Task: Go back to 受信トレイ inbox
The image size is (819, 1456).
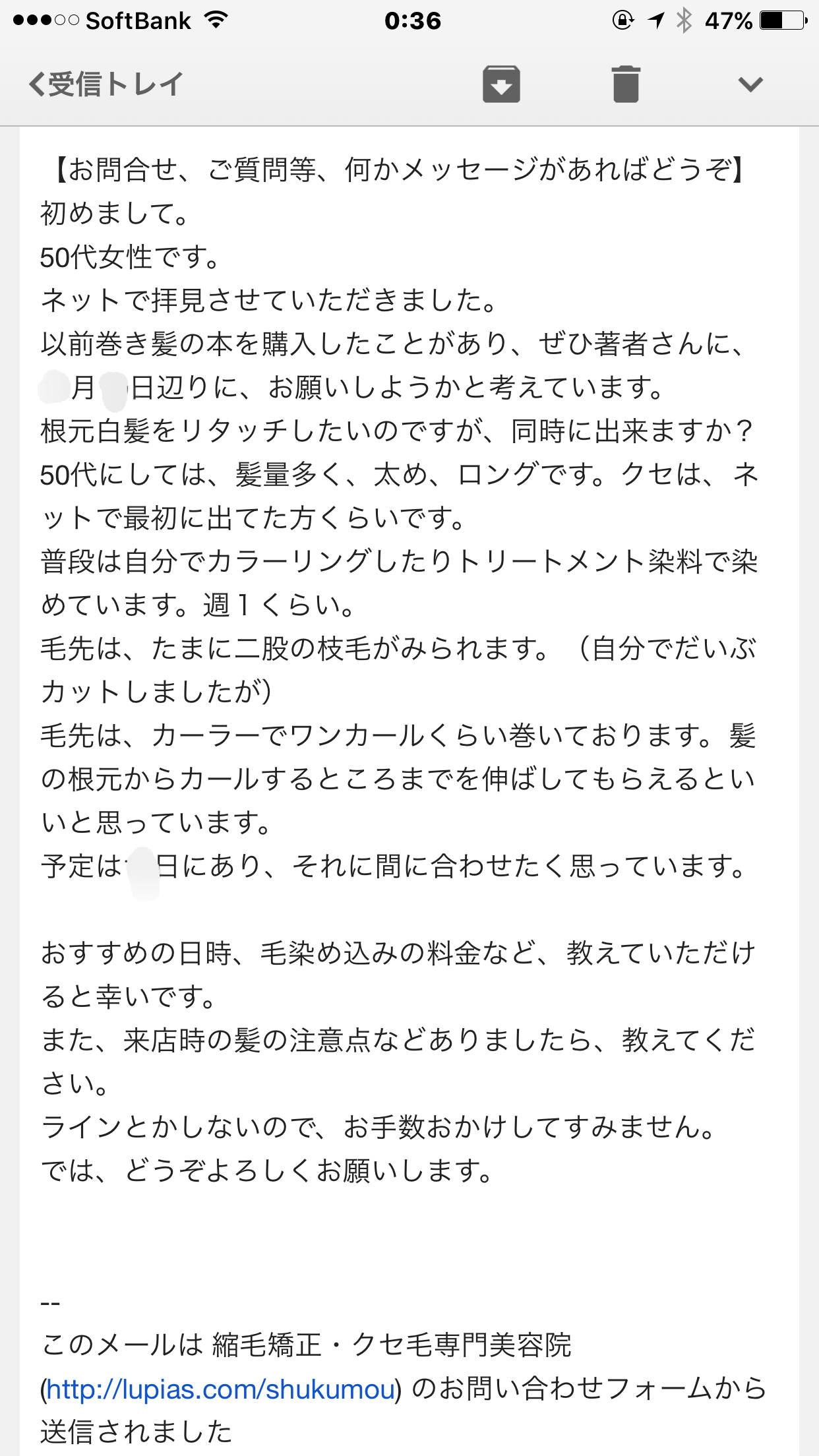Action: click(x=106, y=84)
